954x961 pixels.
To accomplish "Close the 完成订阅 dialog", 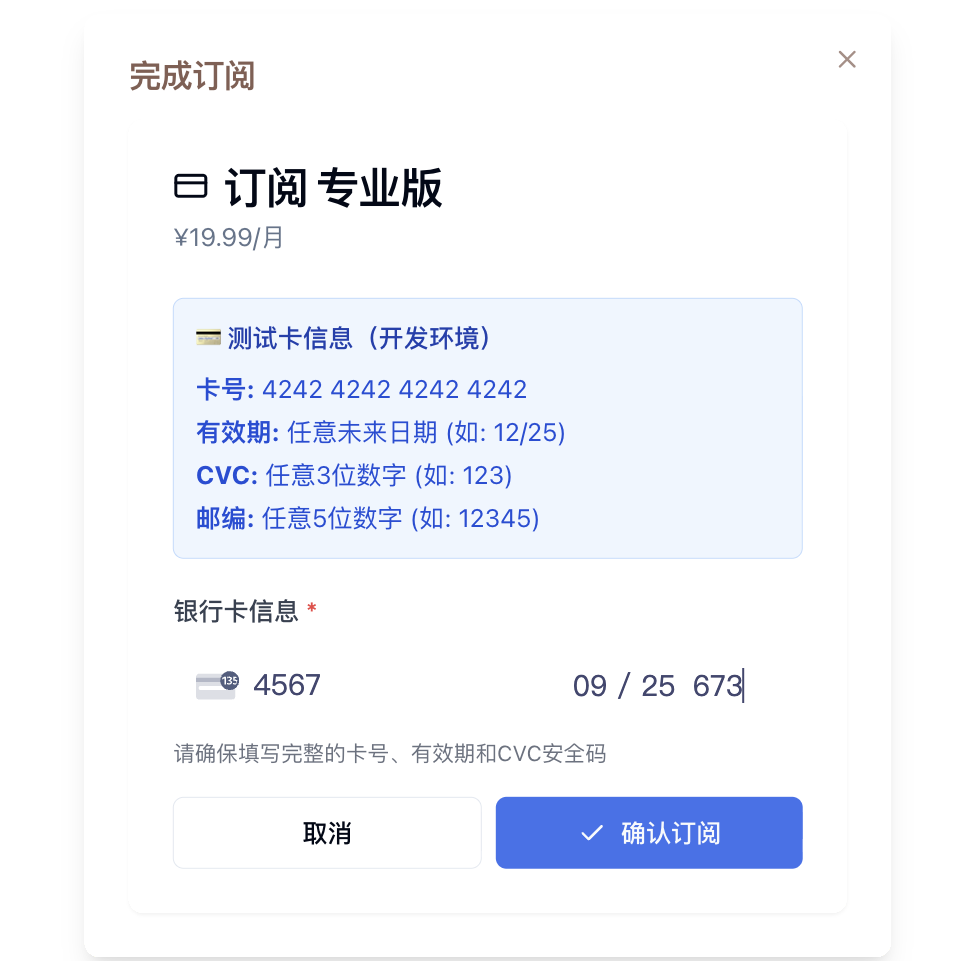I will 846,60.
